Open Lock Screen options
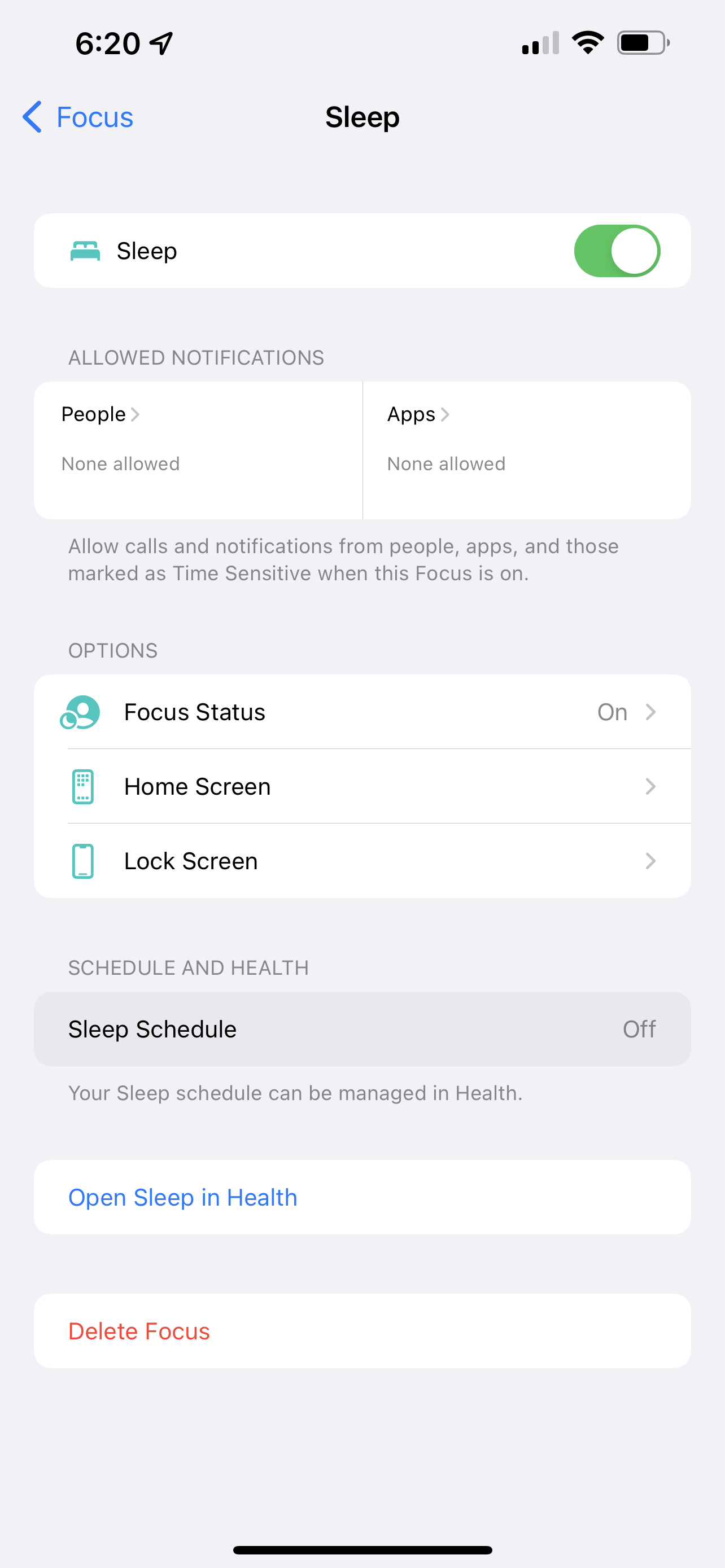This screenshot has height=1568, width=725. click(361, 861)
